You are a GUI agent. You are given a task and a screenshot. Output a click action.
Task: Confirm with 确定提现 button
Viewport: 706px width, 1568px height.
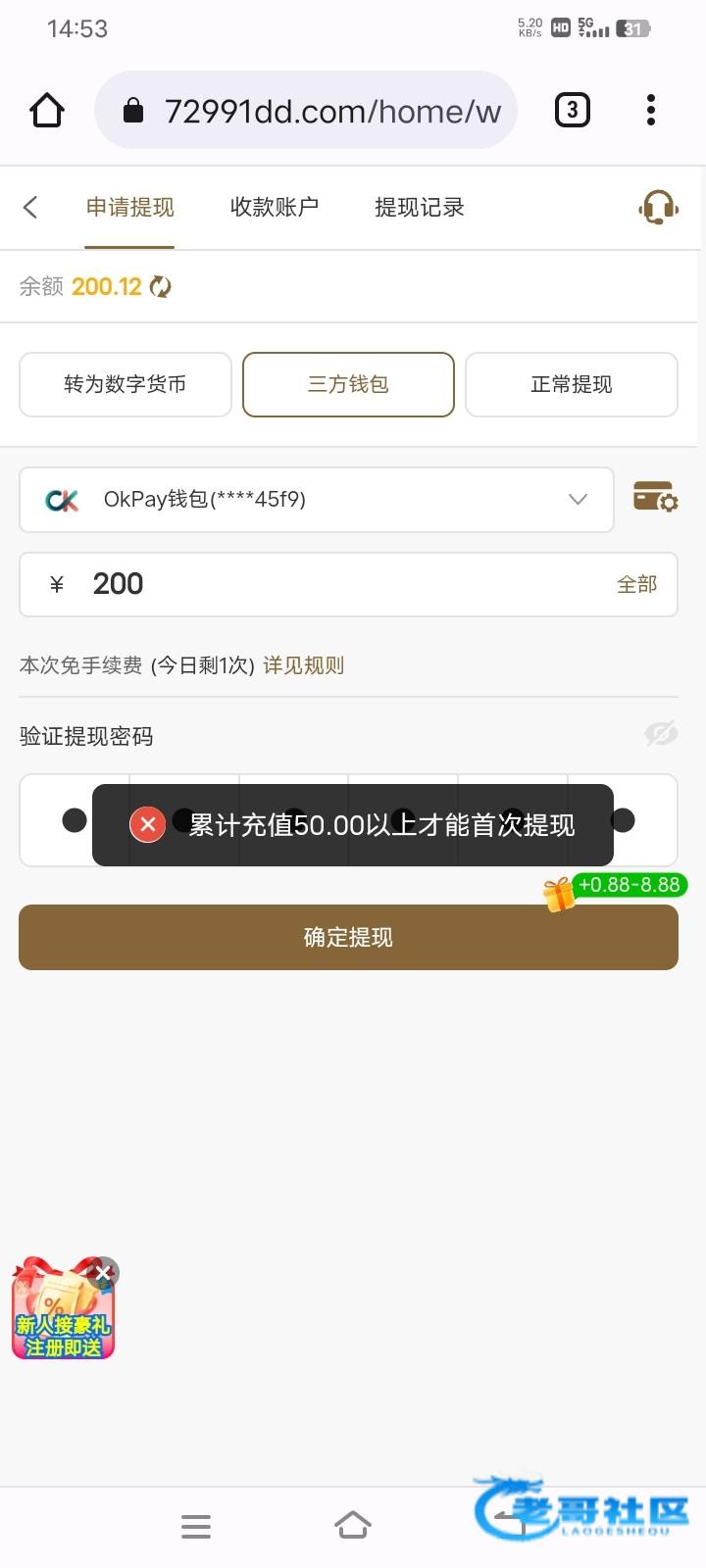click(348, 938)
